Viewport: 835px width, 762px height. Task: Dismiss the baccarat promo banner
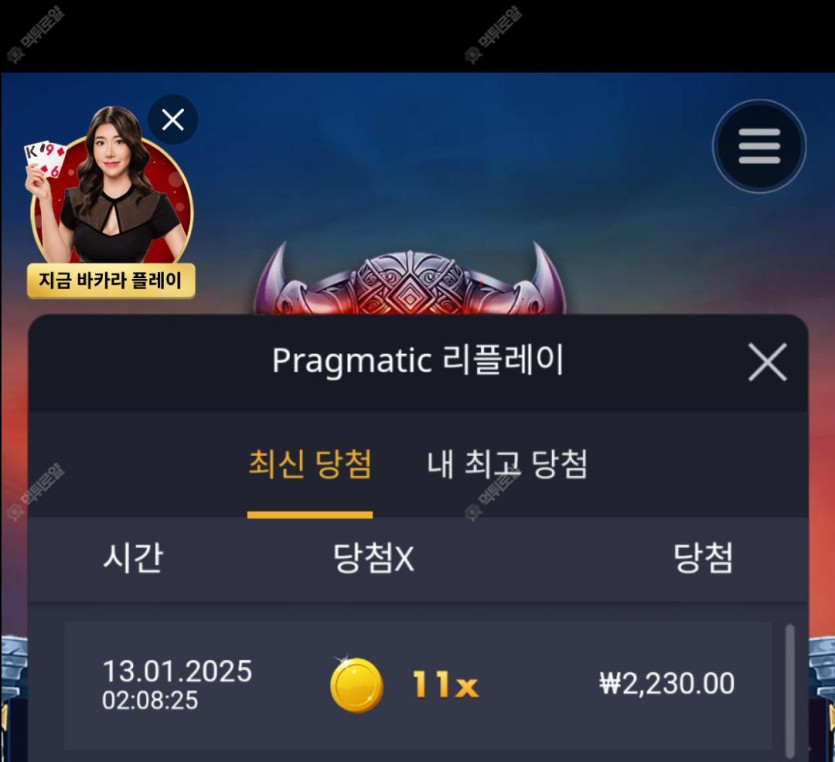pos(173,120)
